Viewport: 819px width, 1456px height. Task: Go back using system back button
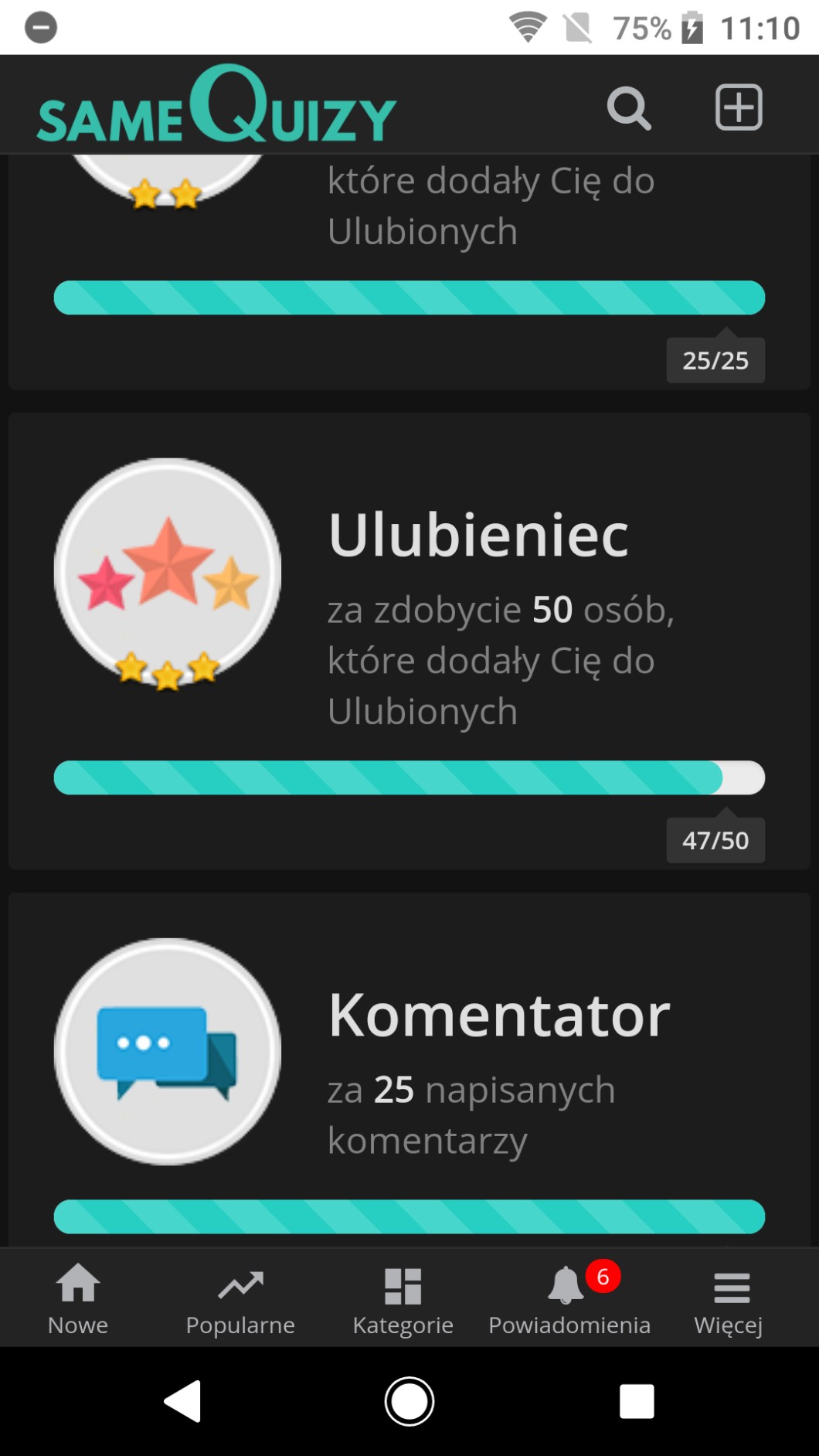click(x=184, y=1401)
